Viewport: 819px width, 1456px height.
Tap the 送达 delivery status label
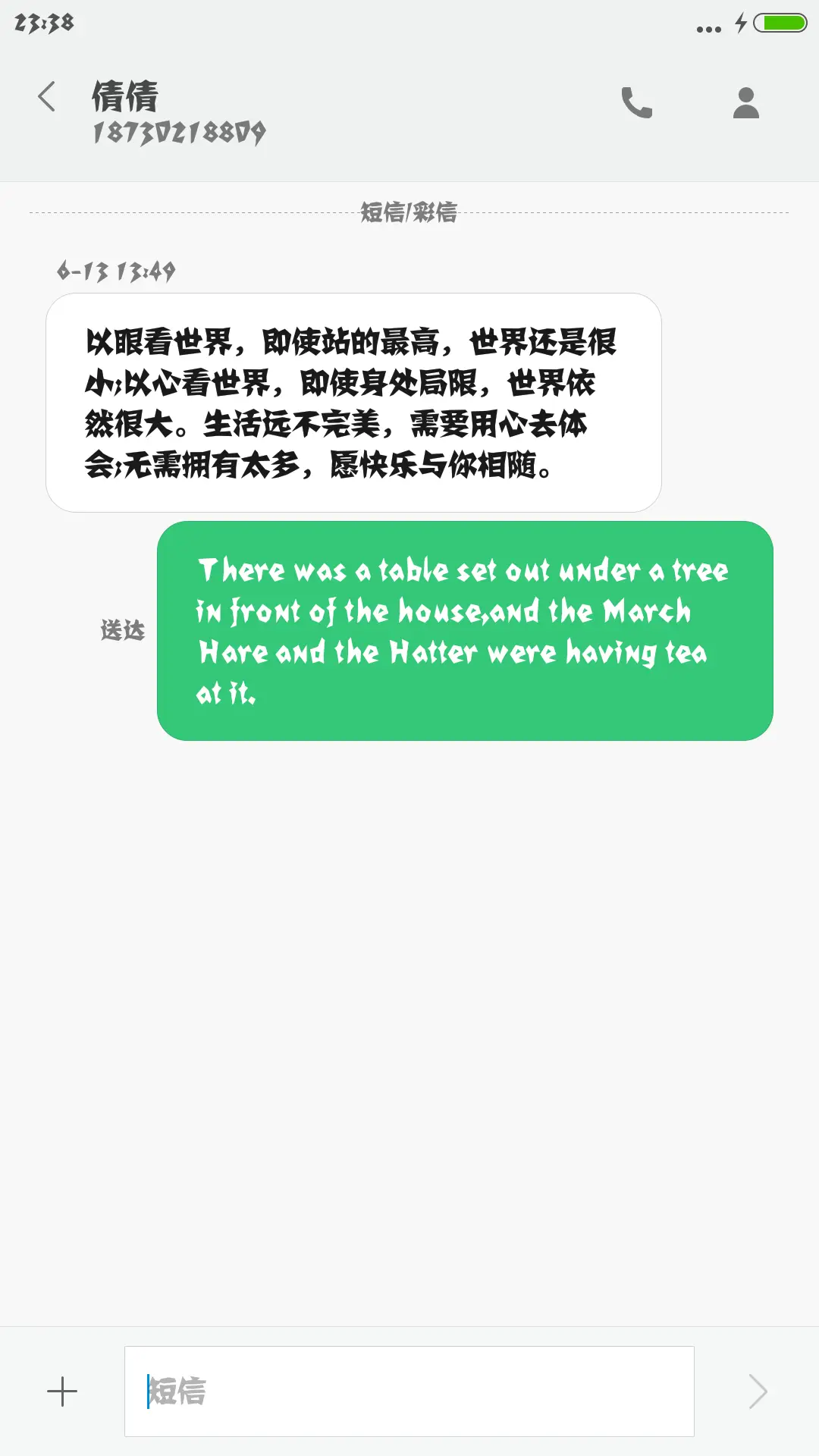pos(123,631)
